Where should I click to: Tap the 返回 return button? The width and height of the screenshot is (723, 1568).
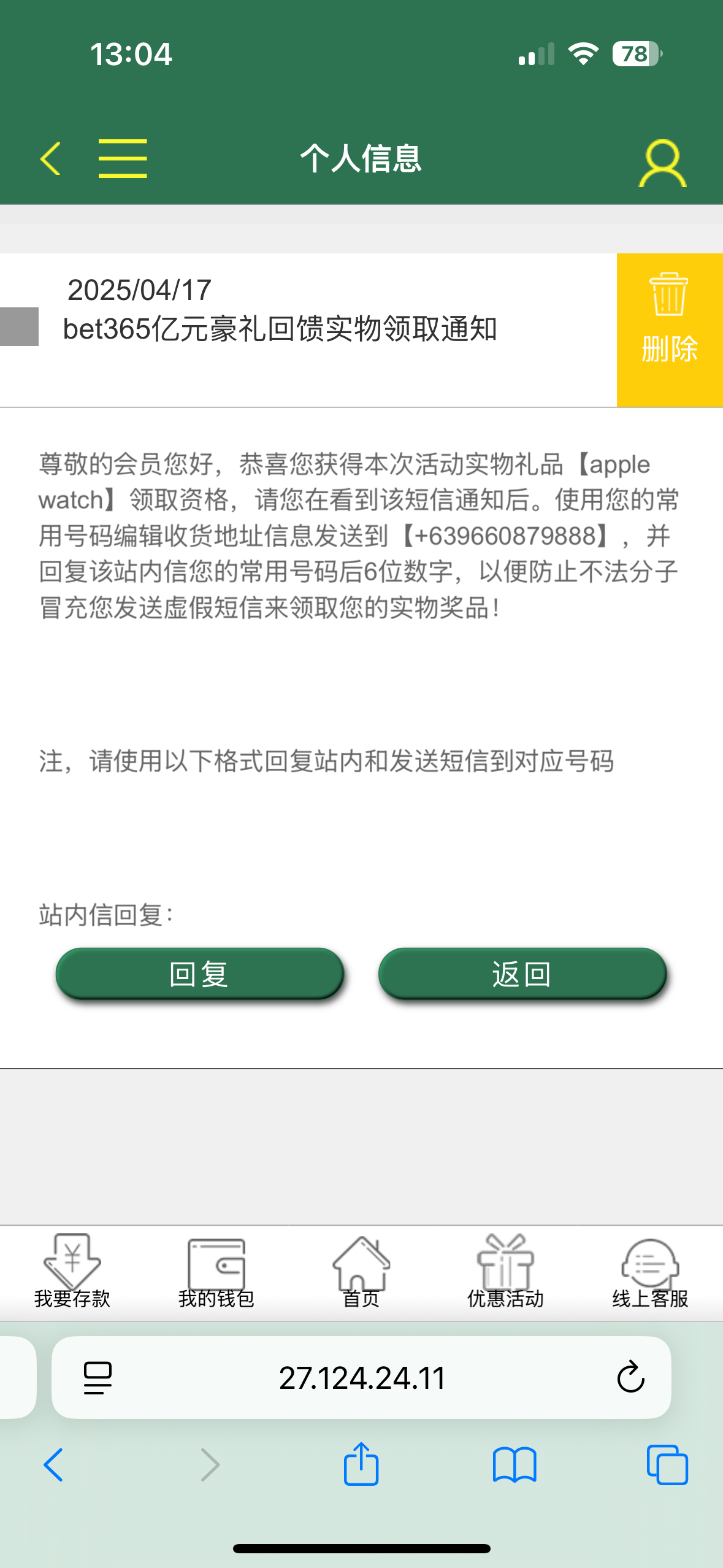tap(522, 974)
